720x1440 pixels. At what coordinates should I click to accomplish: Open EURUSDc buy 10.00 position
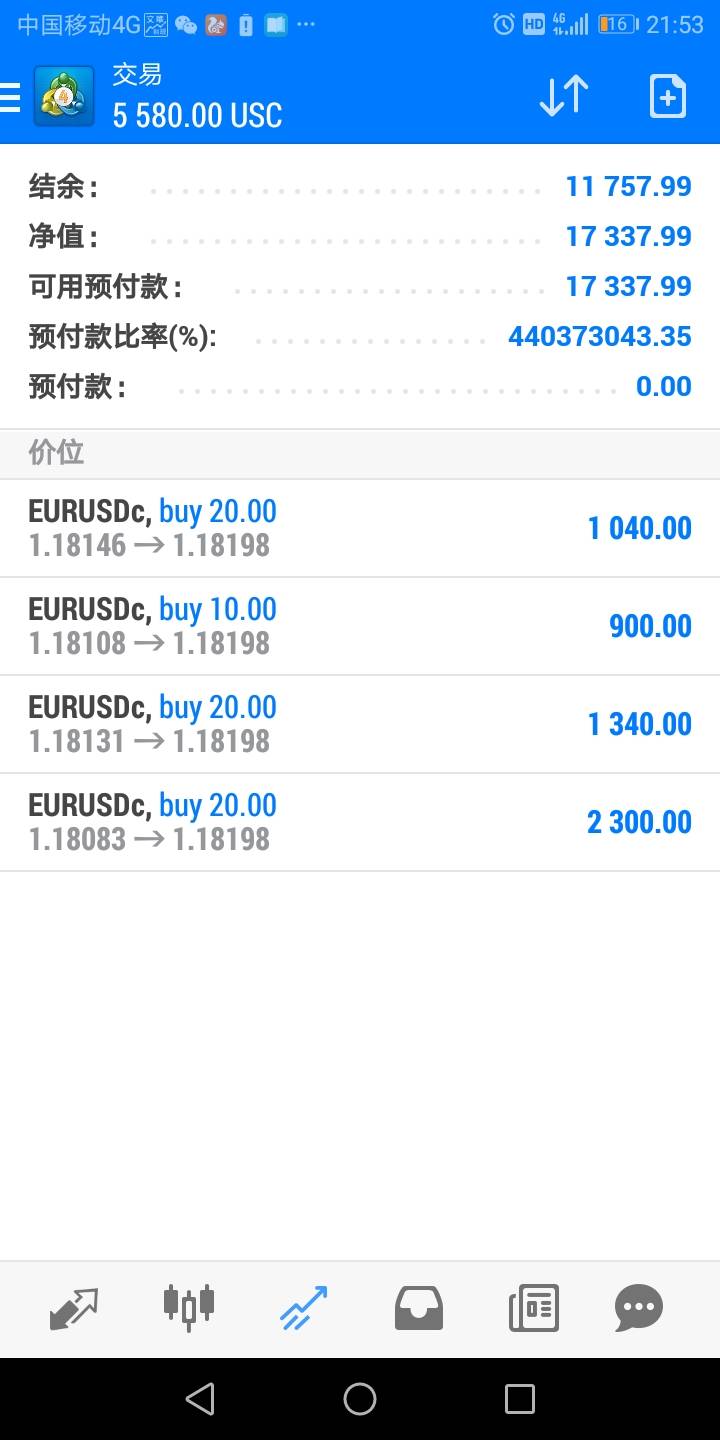pyautogui.click(x=360, y=626)
